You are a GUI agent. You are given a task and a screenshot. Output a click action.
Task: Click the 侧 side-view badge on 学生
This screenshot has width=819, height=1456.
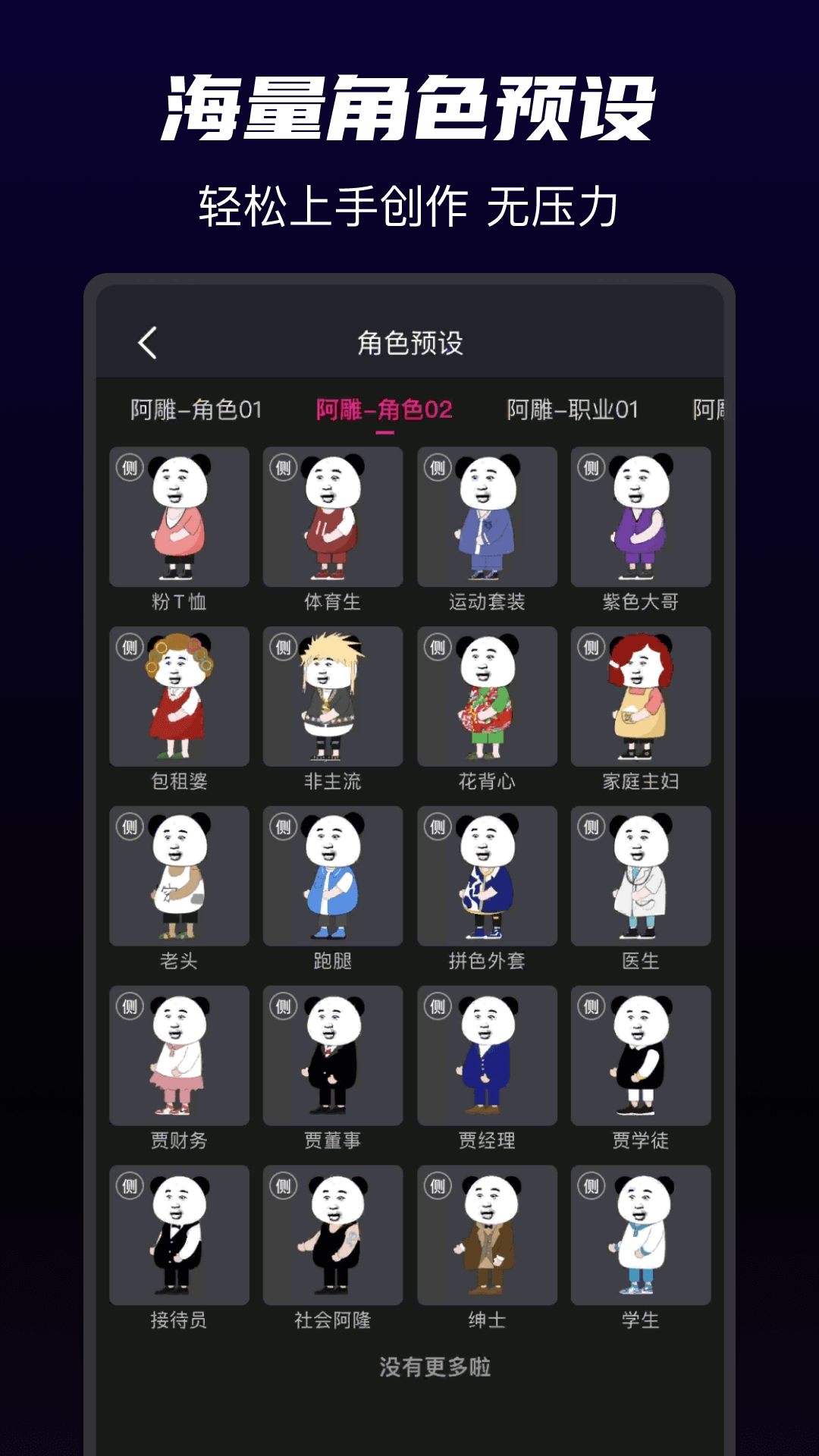coord(591,1185)
